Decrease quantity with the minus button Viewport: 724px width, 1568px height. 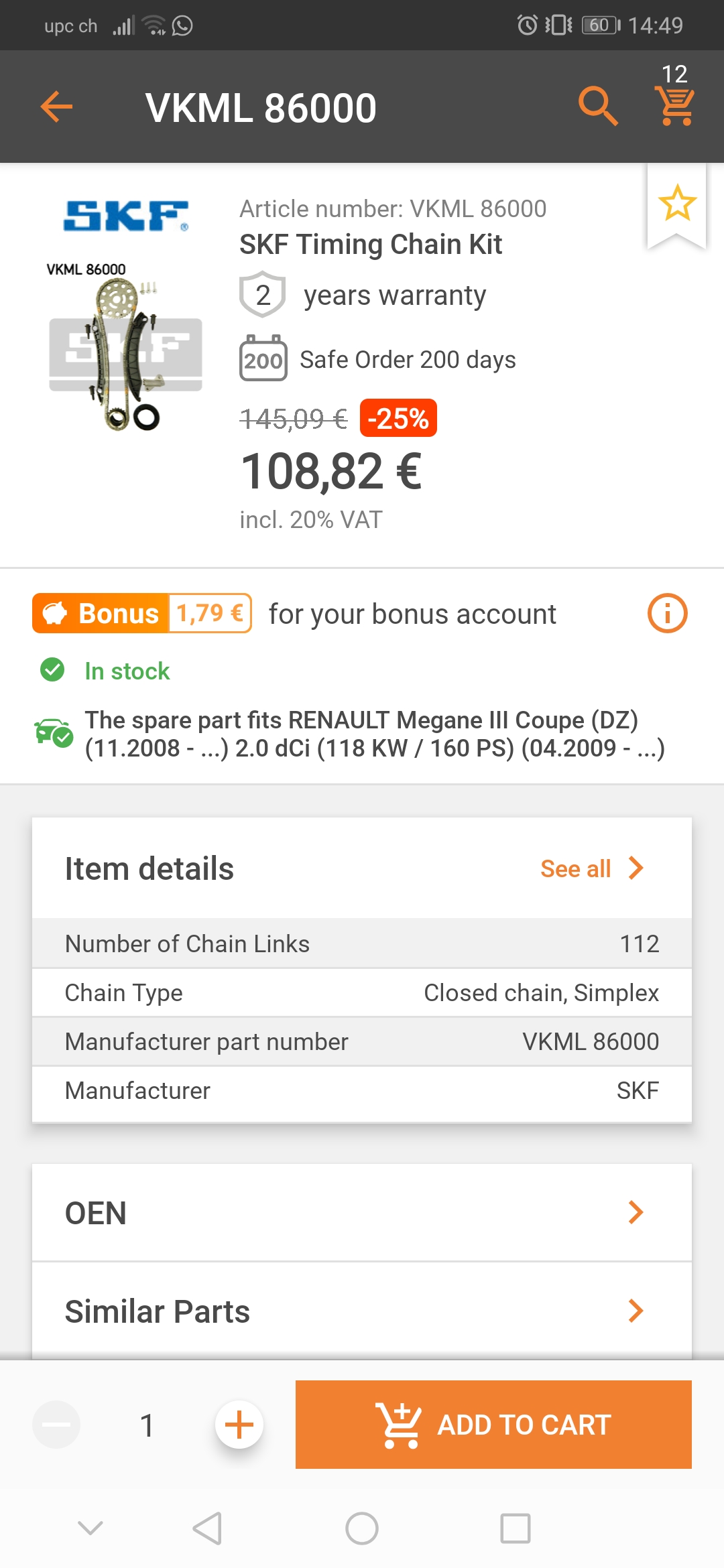pyautogui.click(x=56, y=1425)
